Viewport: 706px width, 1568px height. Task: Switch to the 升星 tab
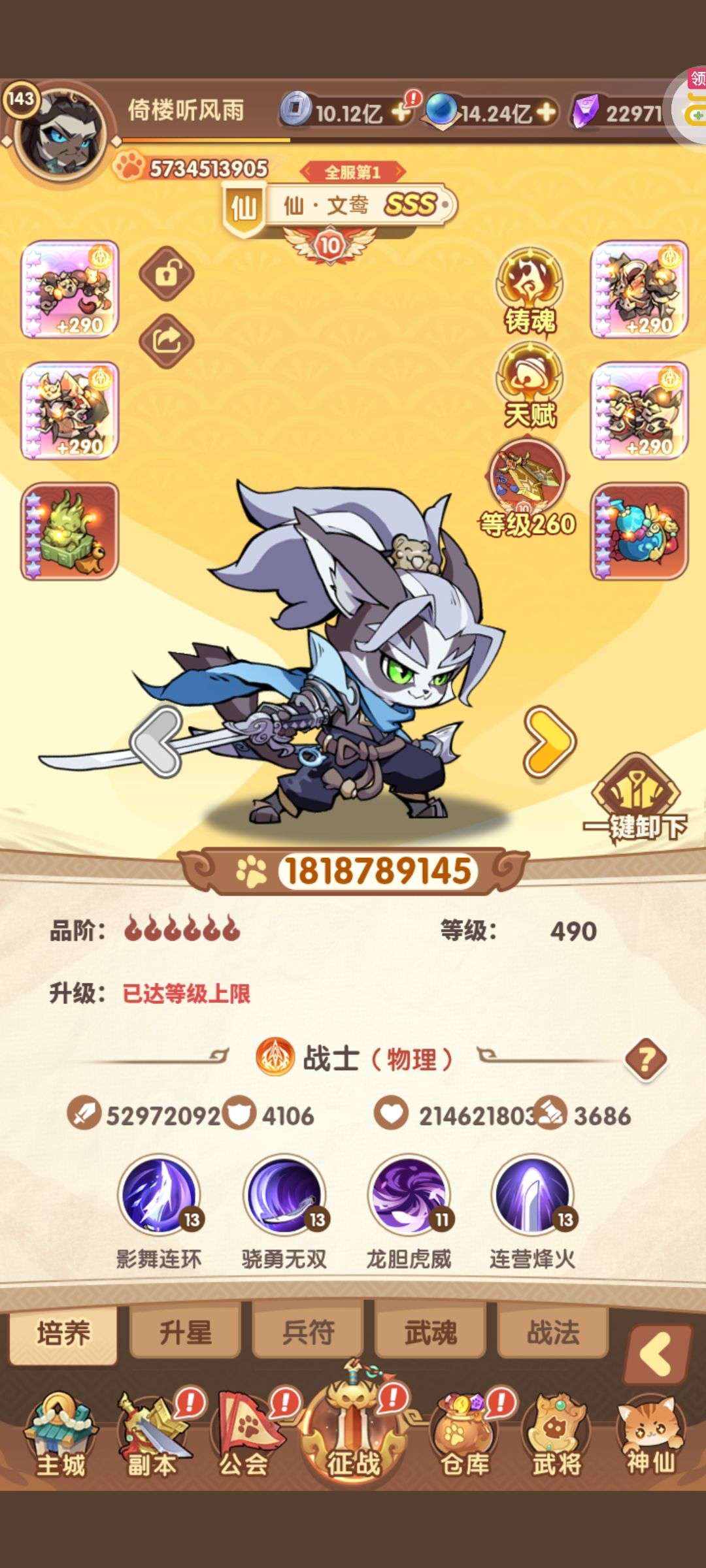[x=186, y=1331]
